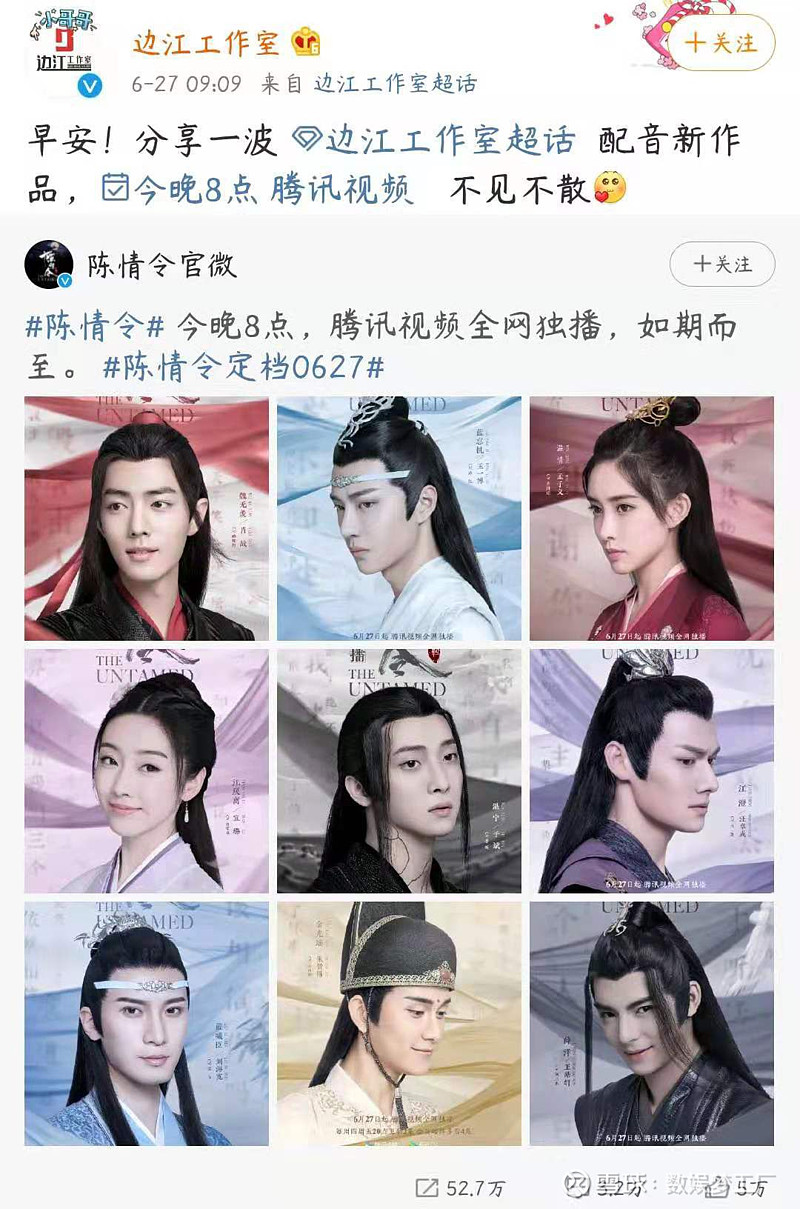Open the center poster of 薛洋 in the grid
Screen dimensions: 800x1209
coord(398,770)
